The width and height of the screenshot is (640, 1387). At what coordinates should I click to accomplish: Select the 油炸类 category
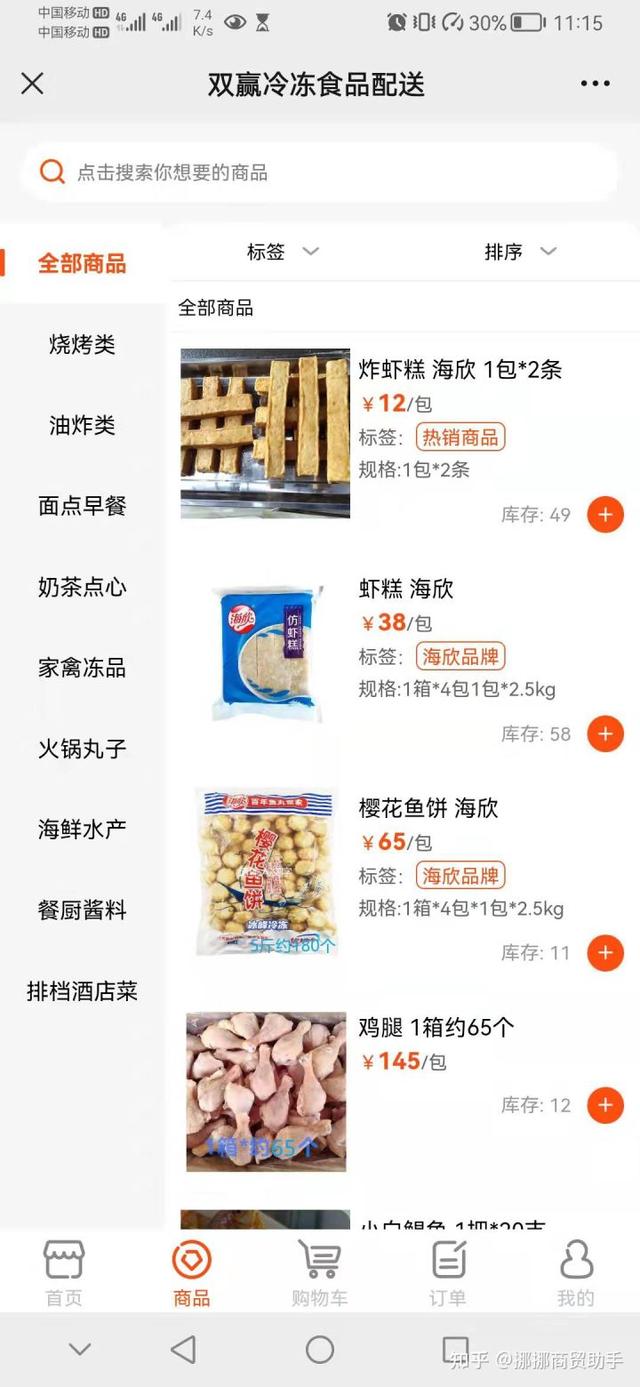(82, 425)
